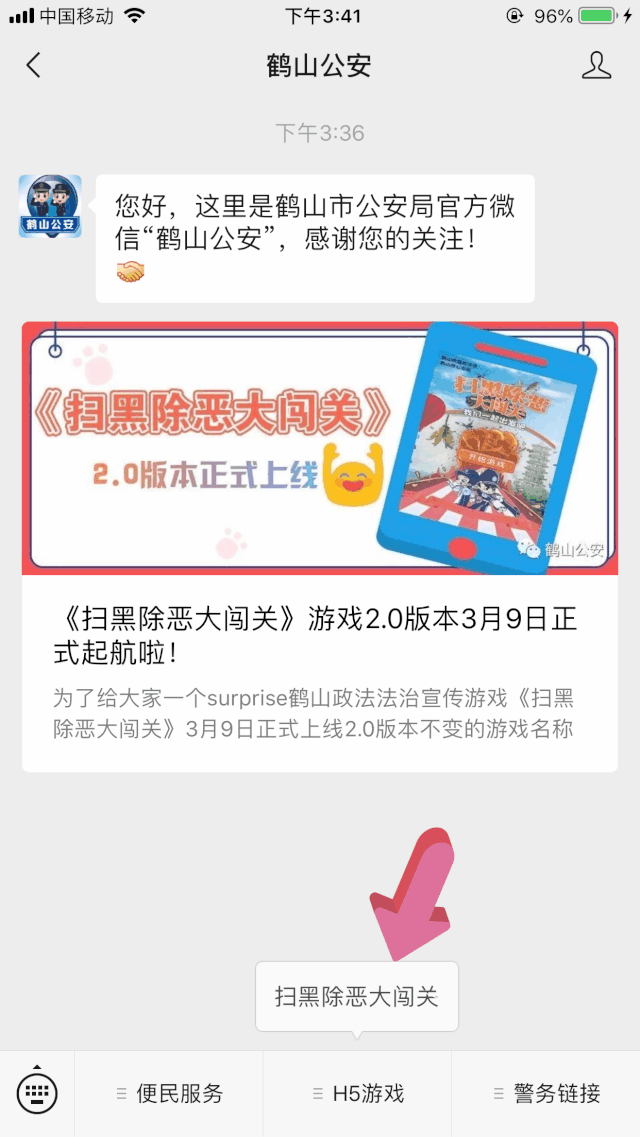
Task: Open the 警务链接 menu
Action: (546, 1094)
